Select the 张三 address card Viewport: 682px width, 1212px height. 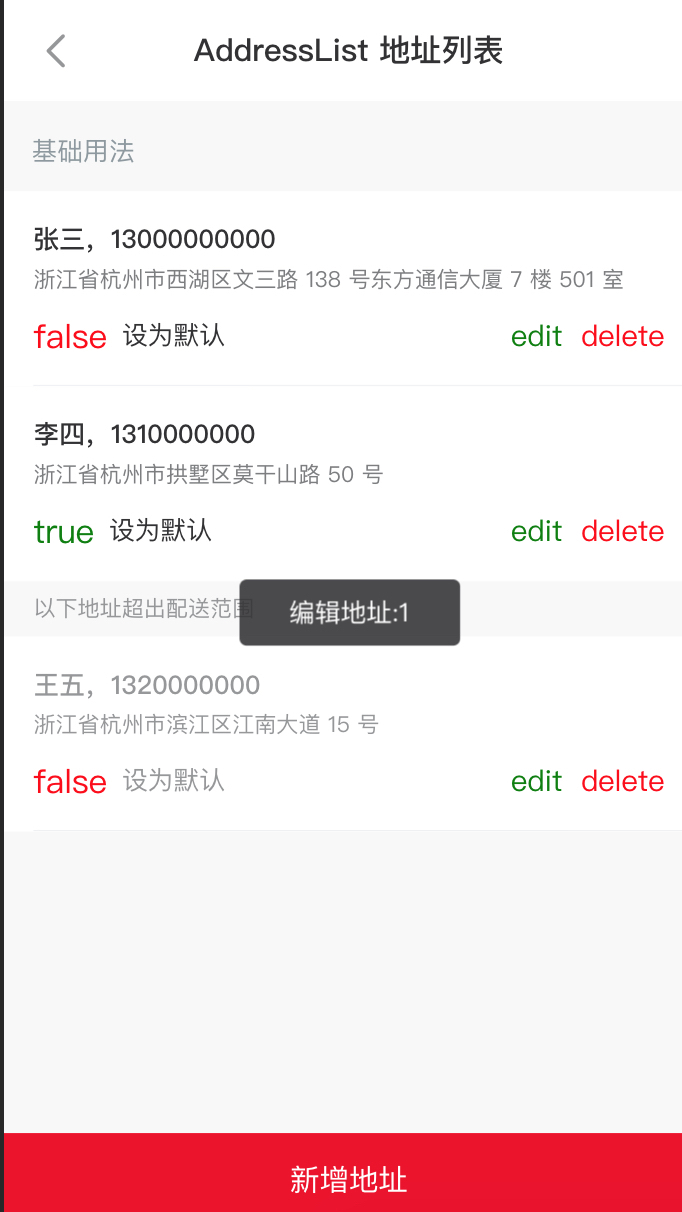(x=328, y=258)
